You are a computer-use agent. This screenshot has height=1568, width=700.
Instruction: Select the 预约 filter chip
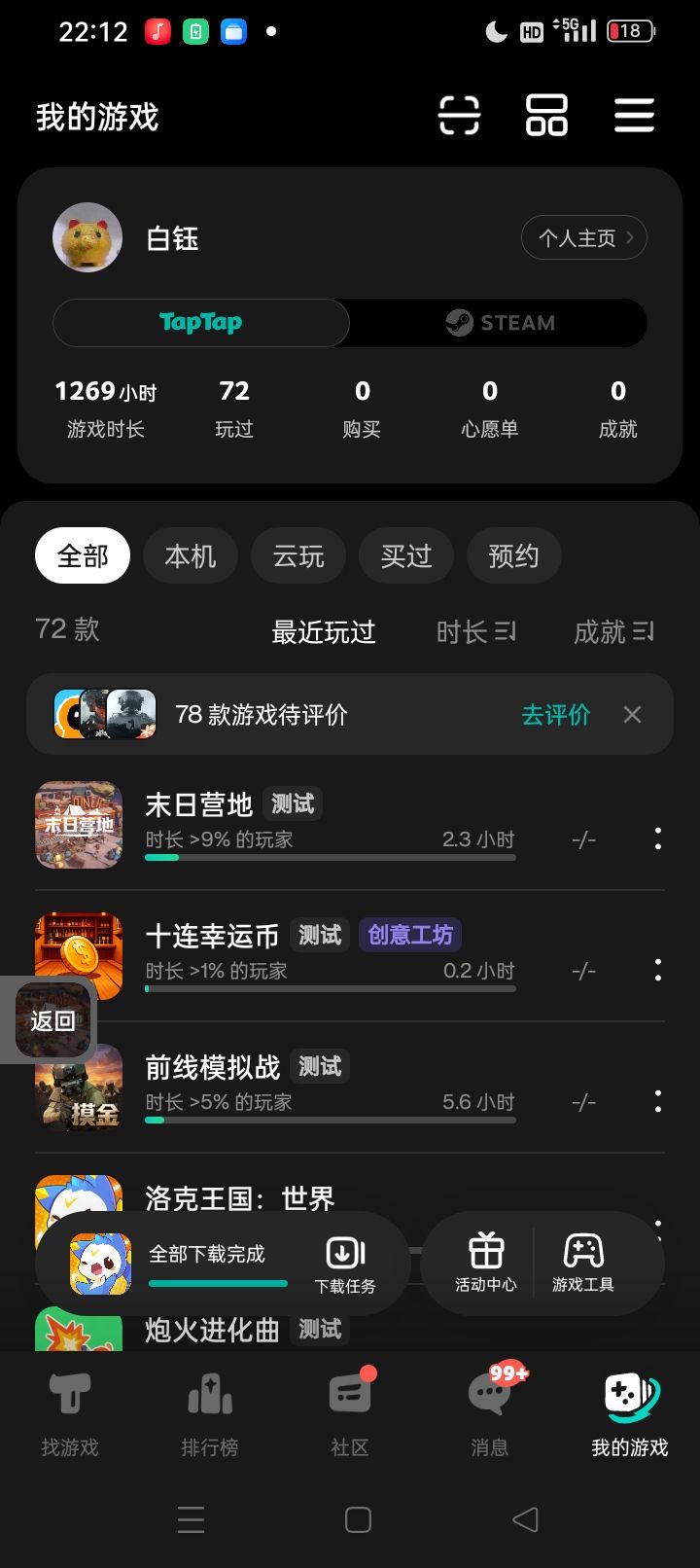(x=513, y=556)
